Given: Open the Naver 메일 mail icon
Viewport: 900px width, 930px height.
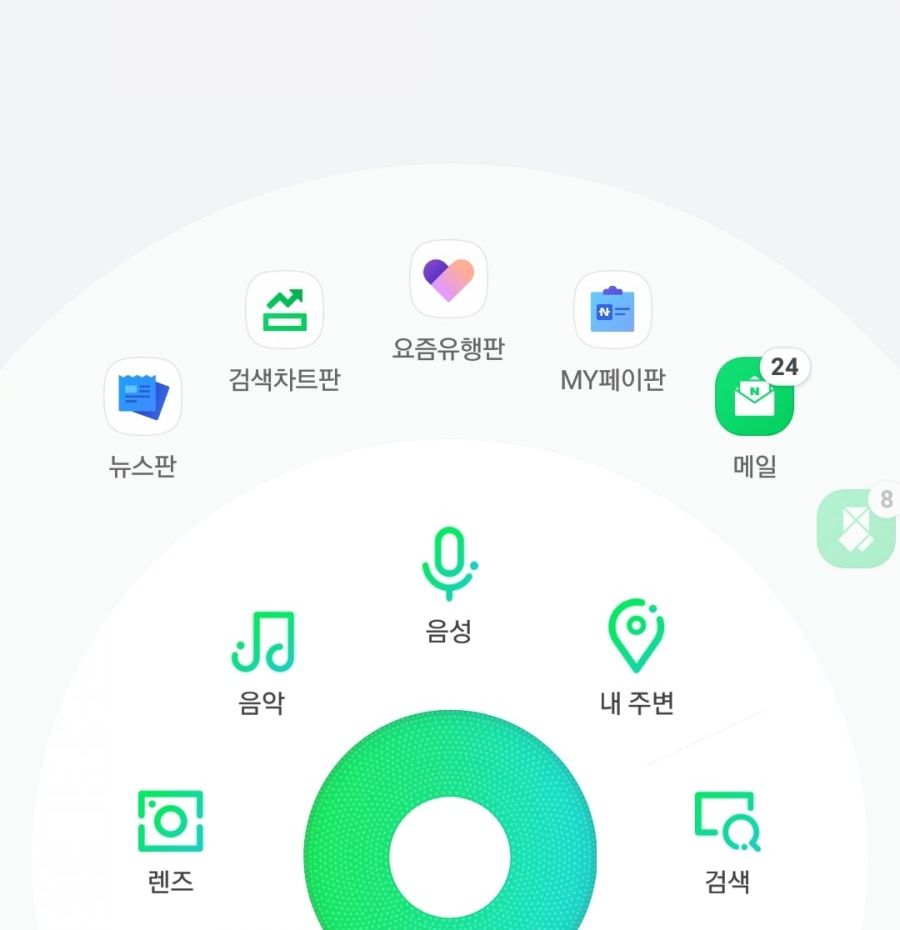Looking at the screenshot, I should pyautogui.click(x=753, y=398).
